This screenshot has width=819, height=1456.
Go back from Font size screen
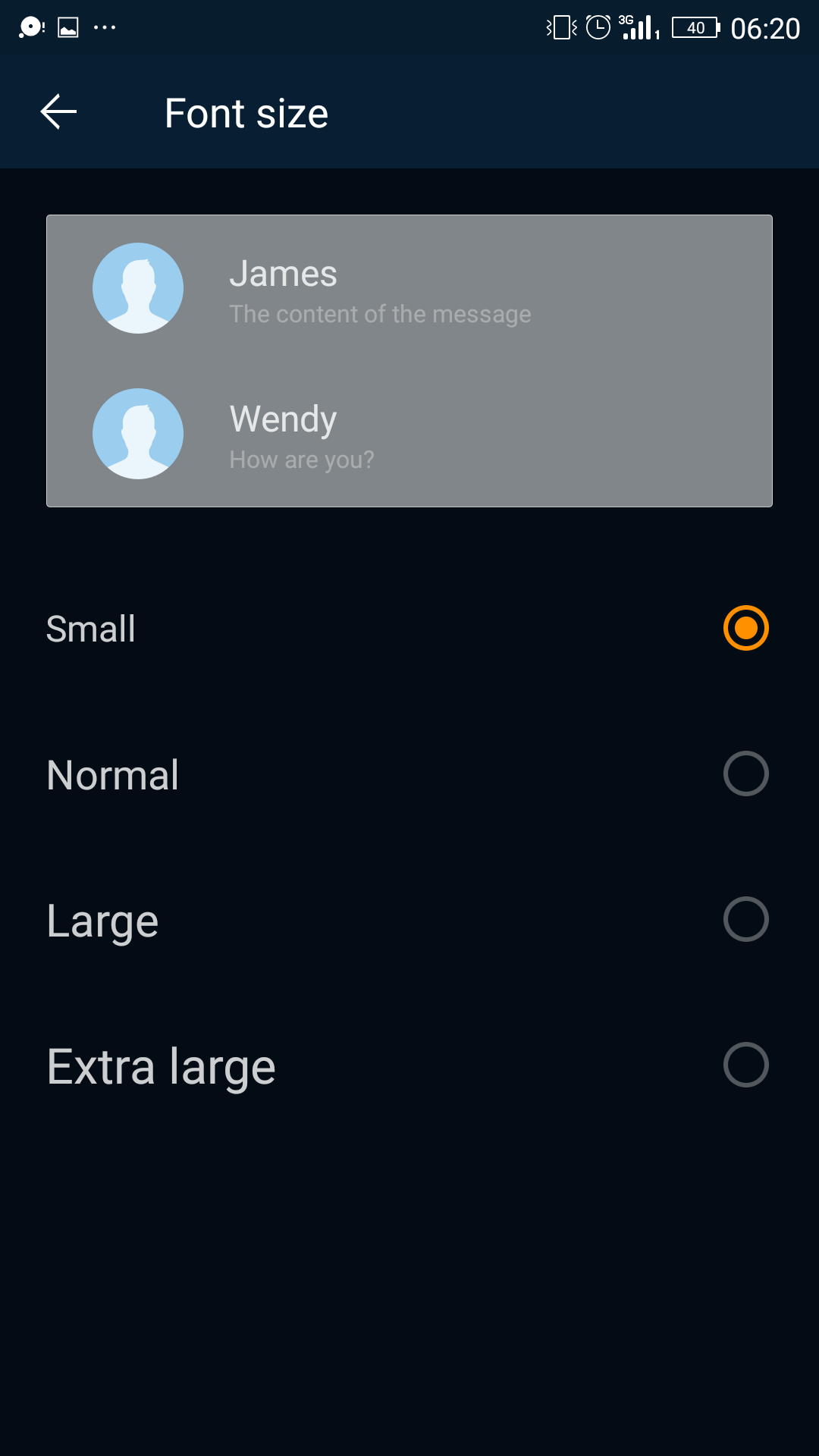click(x=58, y=112)
